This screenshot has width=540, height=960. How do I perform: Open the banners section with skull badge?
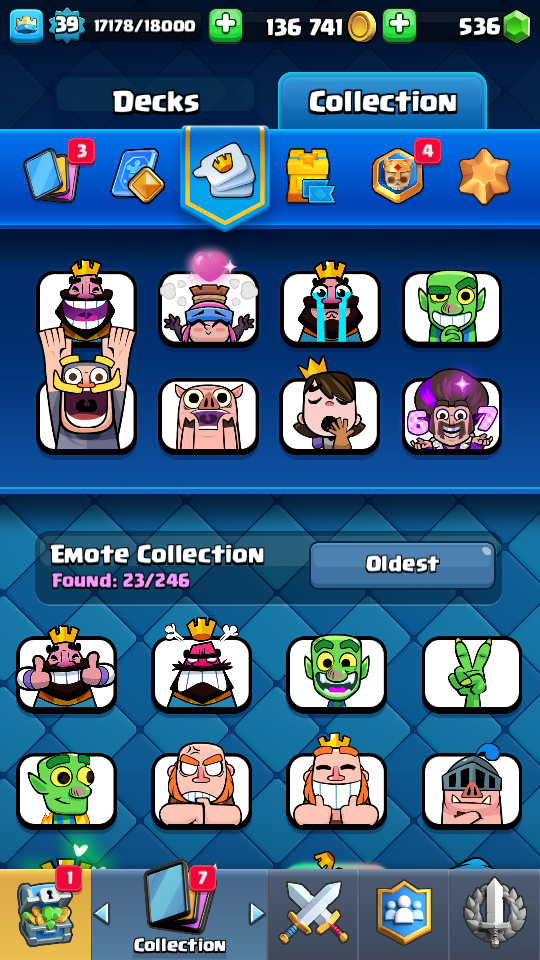pyautogui.click(x=397, y=175)
